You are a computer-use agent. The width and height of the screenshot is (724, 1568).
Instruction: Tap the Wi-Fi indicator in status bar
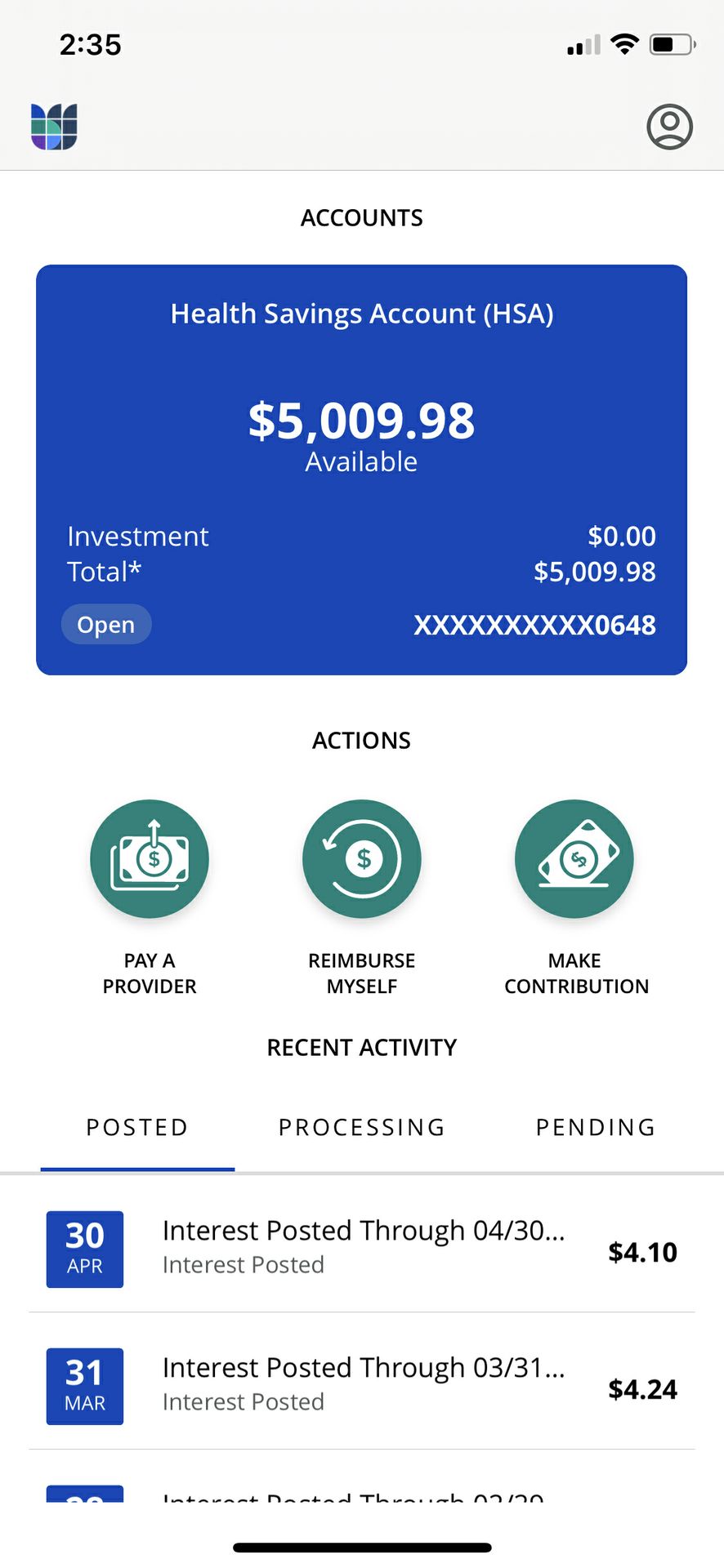(624, 45)
